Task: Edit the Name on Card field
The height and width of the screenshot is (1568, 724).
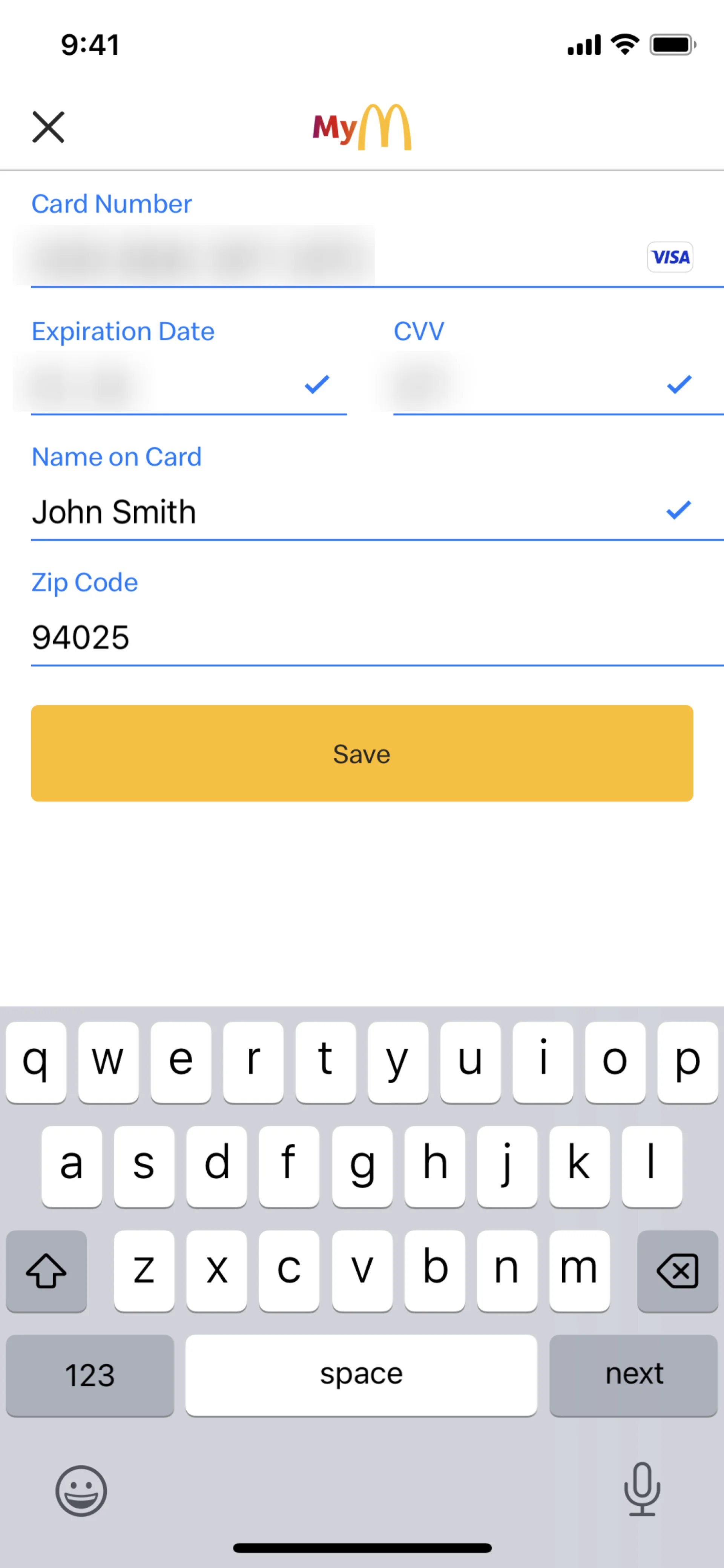Action: pos(341,512)
